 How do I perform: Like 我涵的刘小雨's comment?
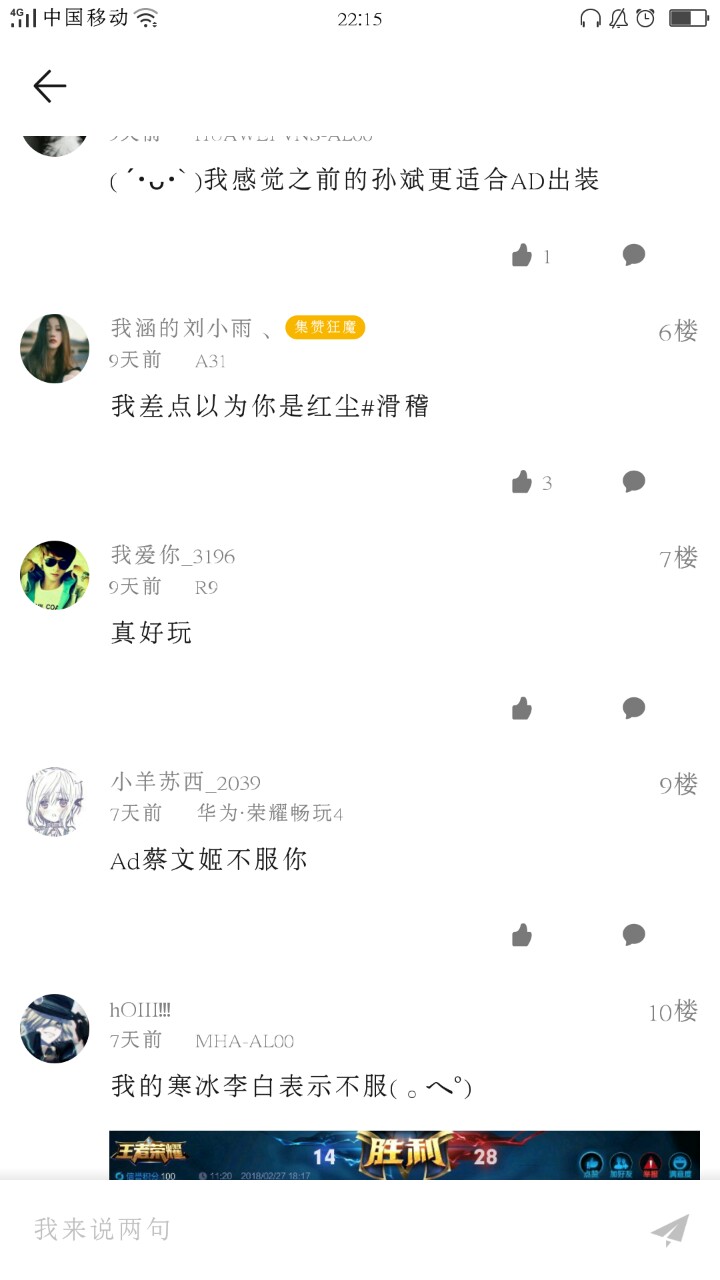point(522,483)
